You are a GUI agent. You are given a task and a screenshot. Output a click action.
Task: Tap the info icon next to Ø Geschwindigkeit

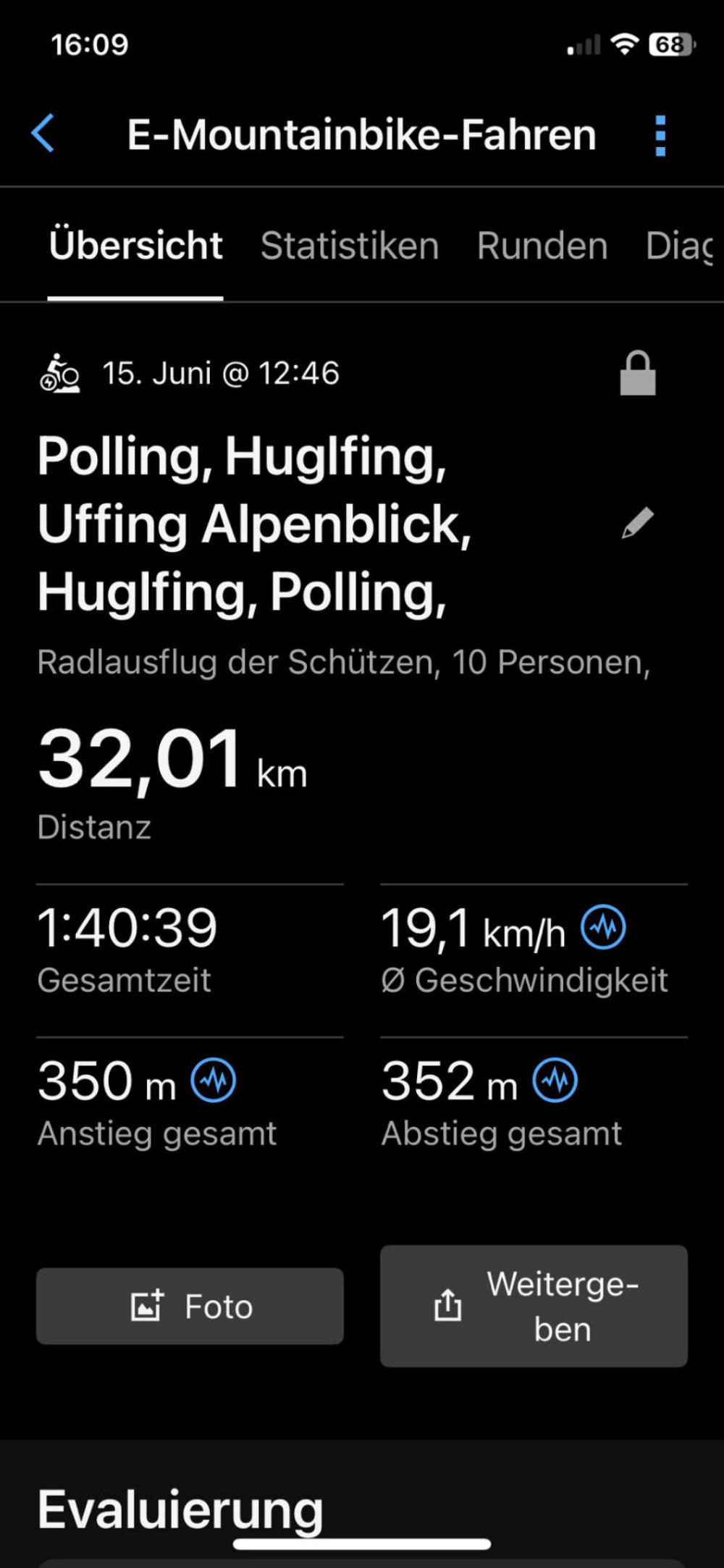pos(604,927)
